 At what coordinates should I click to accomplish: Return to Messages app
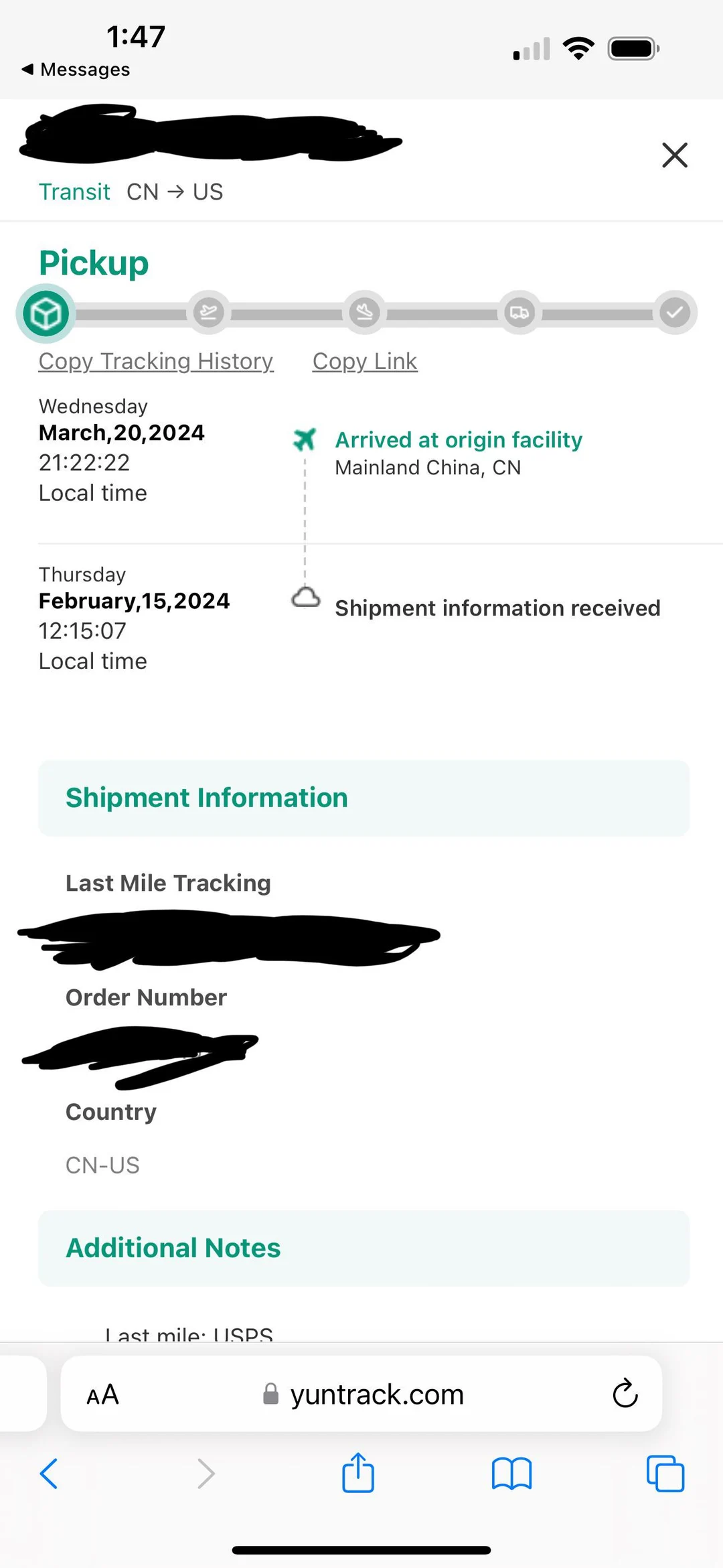tap(76, 70)
